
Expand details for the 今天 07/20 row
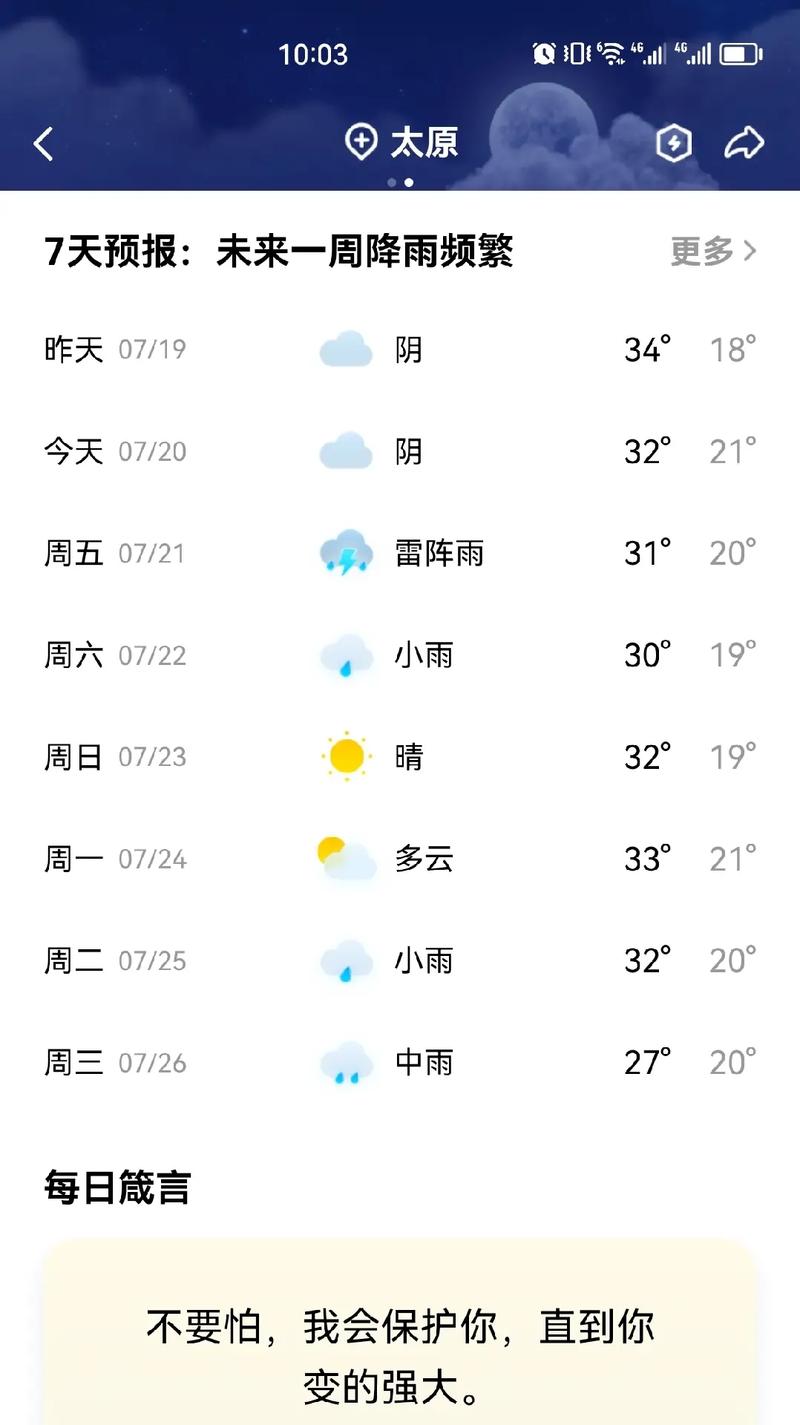(400, 452)
